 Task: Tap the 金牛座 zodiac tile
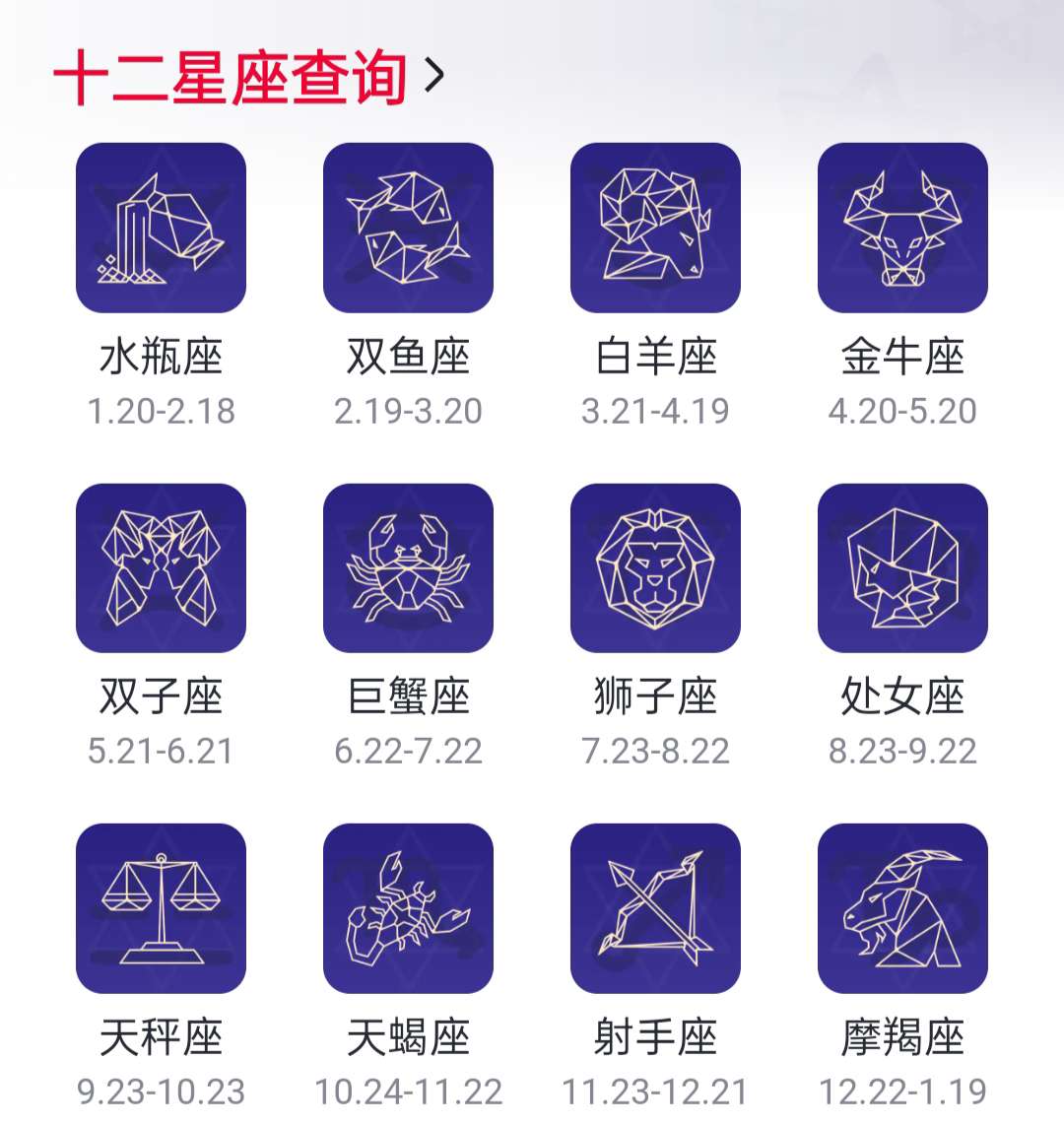pos(902,228)
